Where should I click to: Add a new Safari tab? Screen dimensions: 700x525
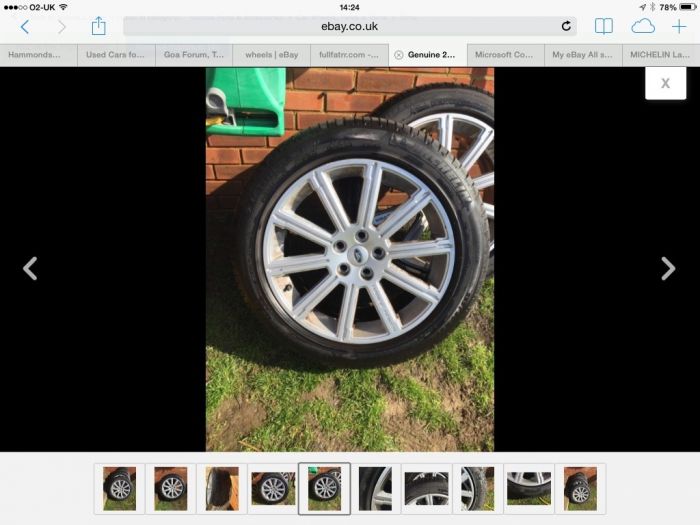coord(679,27)
